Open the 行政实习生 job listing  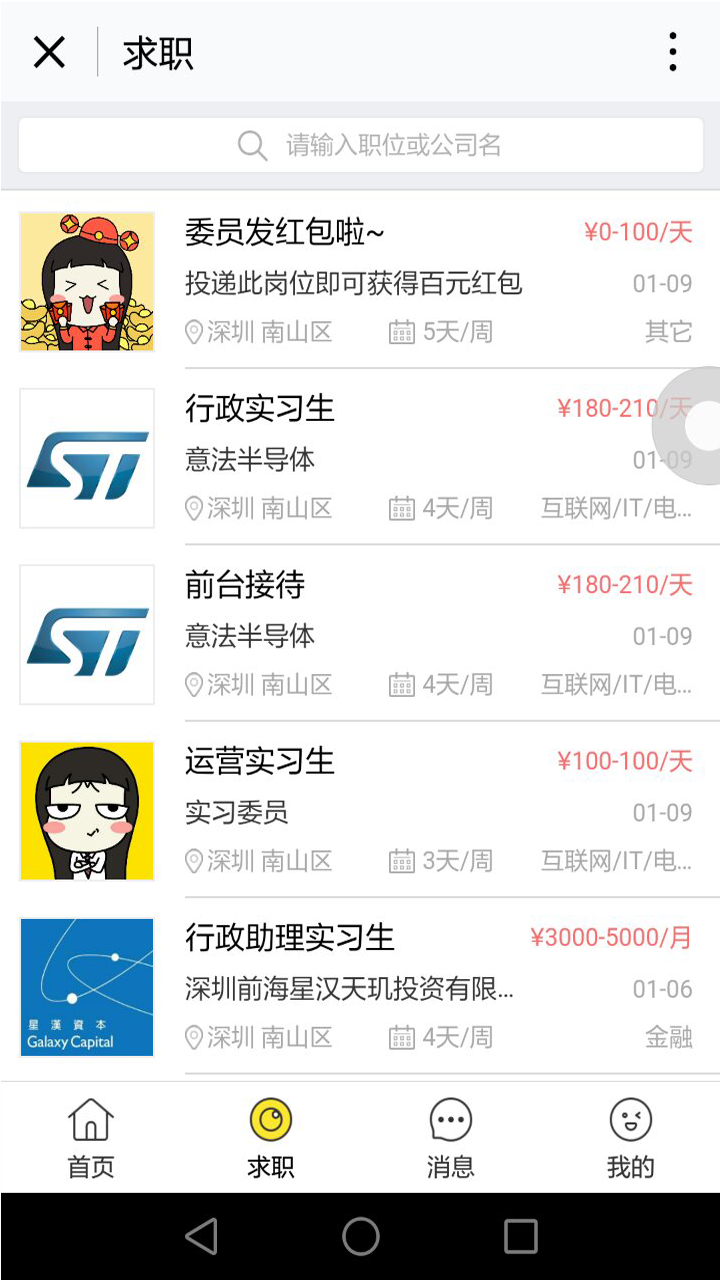[x=360, y=458]
